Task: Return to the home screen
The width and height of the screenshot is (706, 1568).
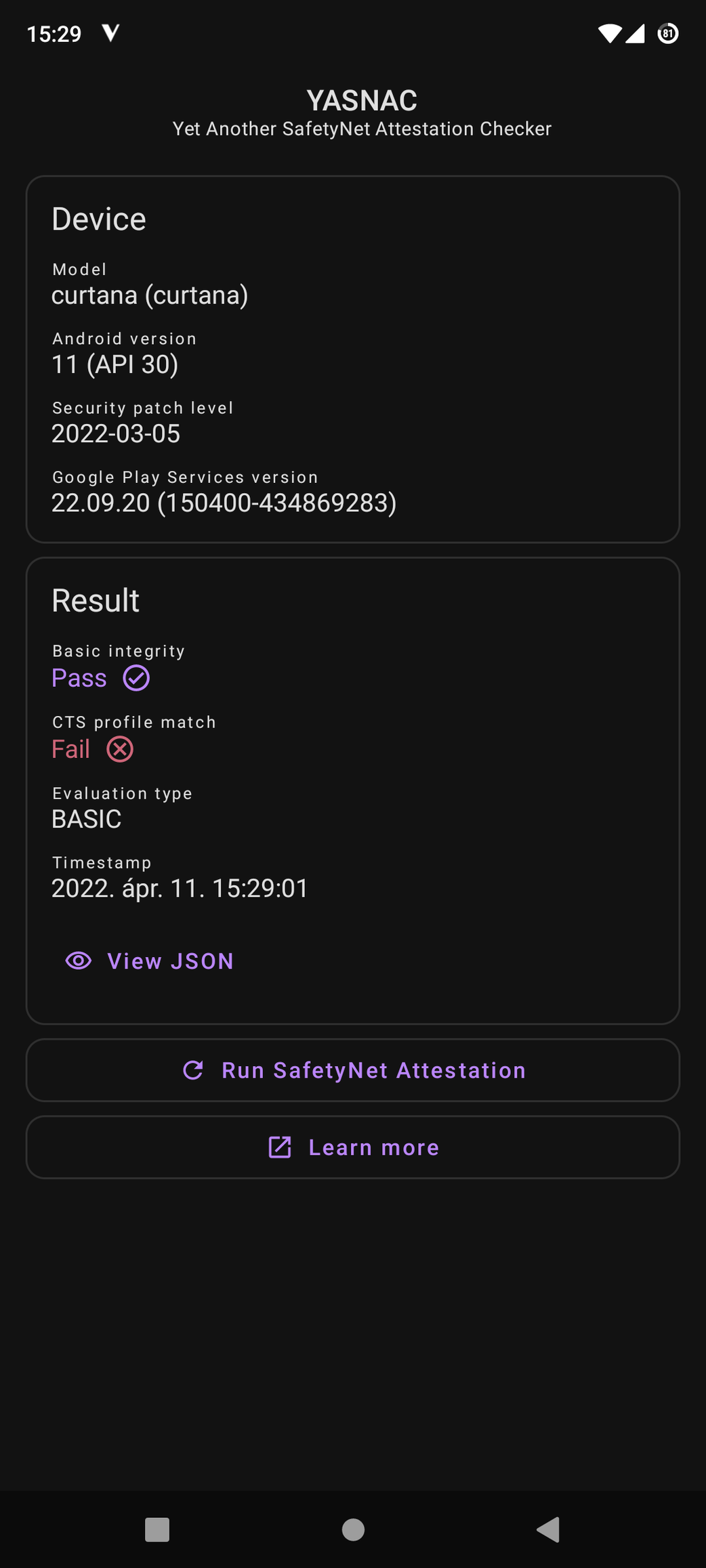Action: pyautogui.click(x=353, y=1529)
